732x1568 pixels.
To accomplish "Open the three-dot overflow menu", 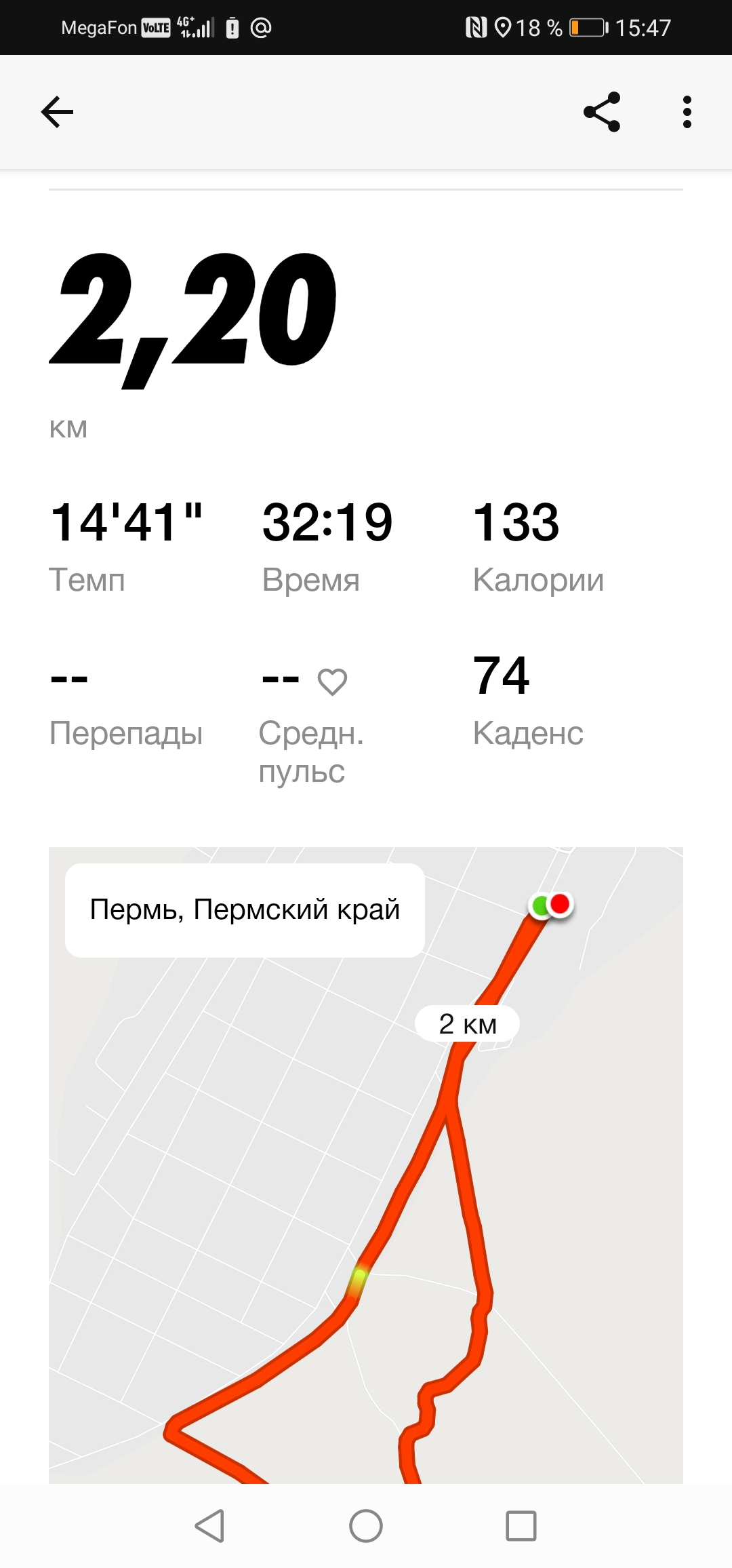I will (687, 112).
